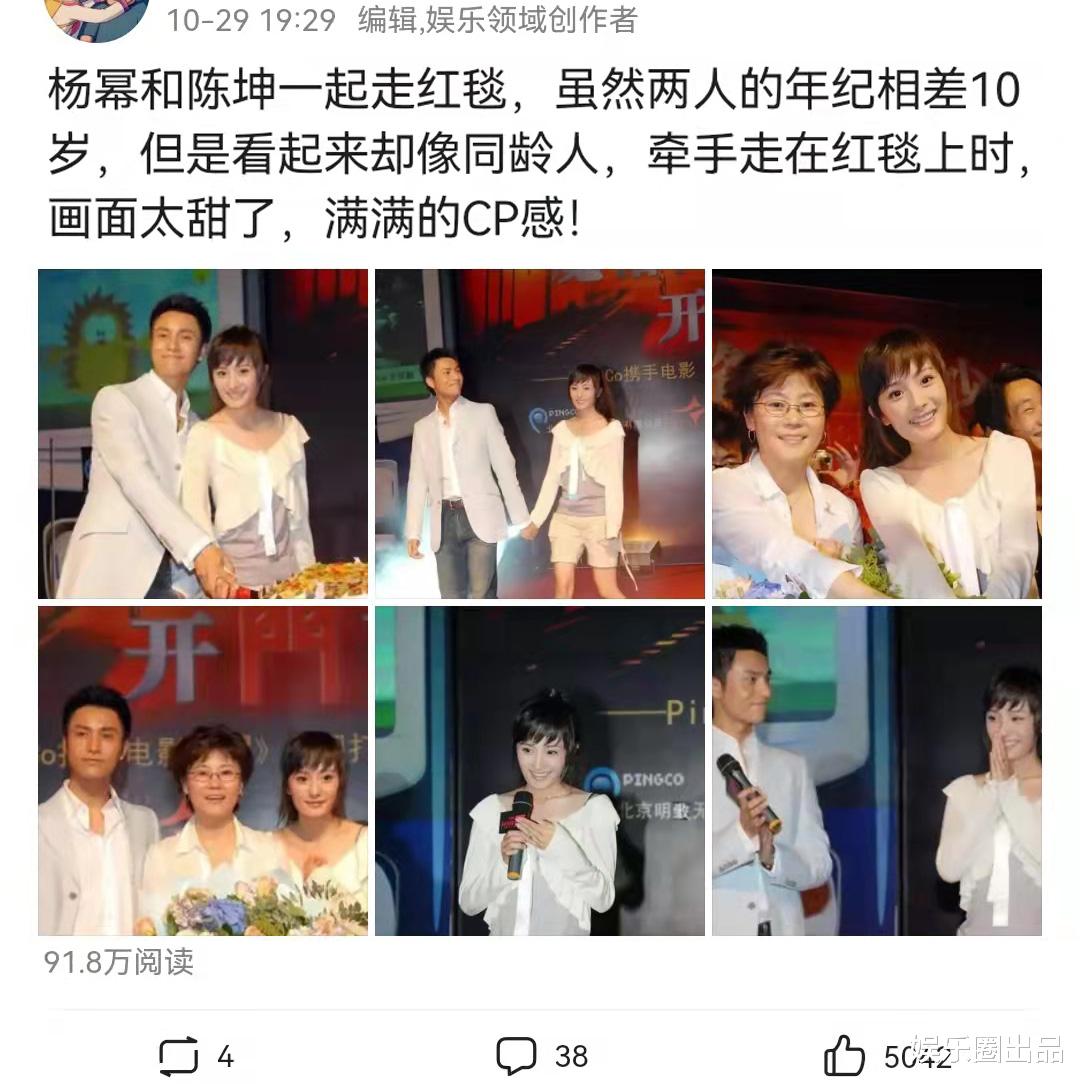The image size is (1080, 1084).
Task: Open the top-left red carpet photo
Action: tap(200, 433)
